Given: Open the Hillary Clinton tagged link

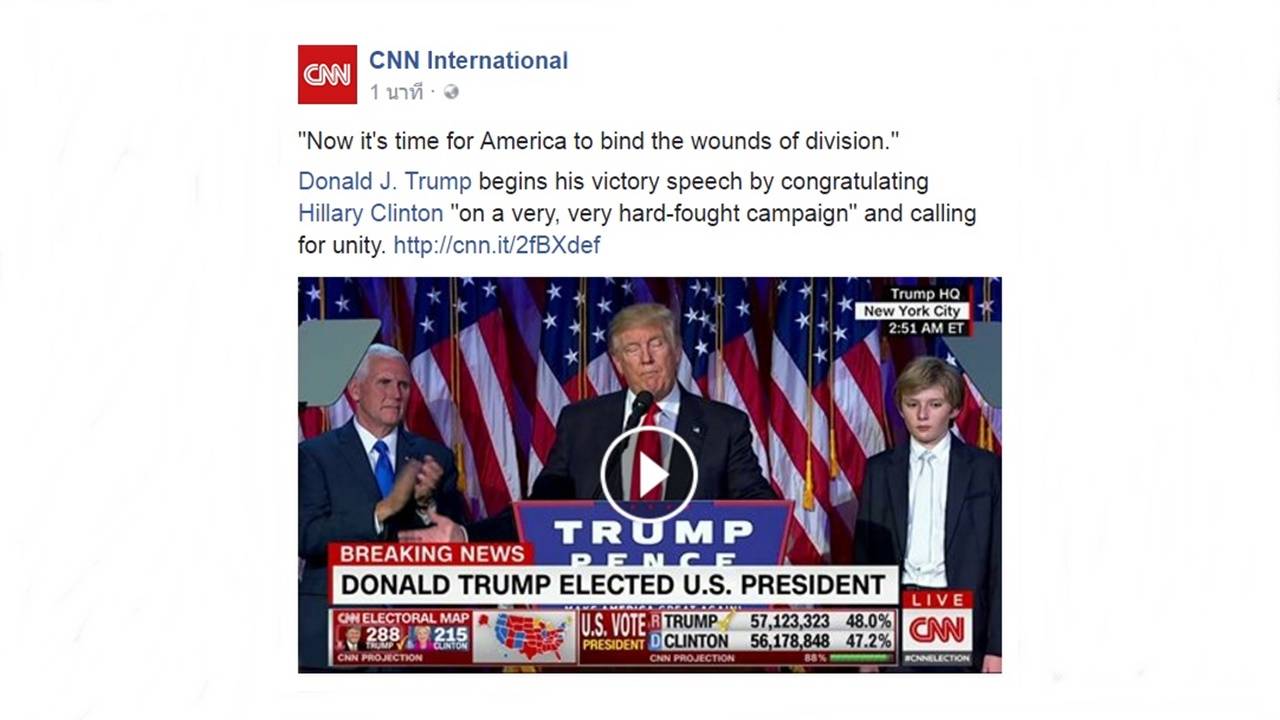Looking at the screenshot, I should 370,213.
